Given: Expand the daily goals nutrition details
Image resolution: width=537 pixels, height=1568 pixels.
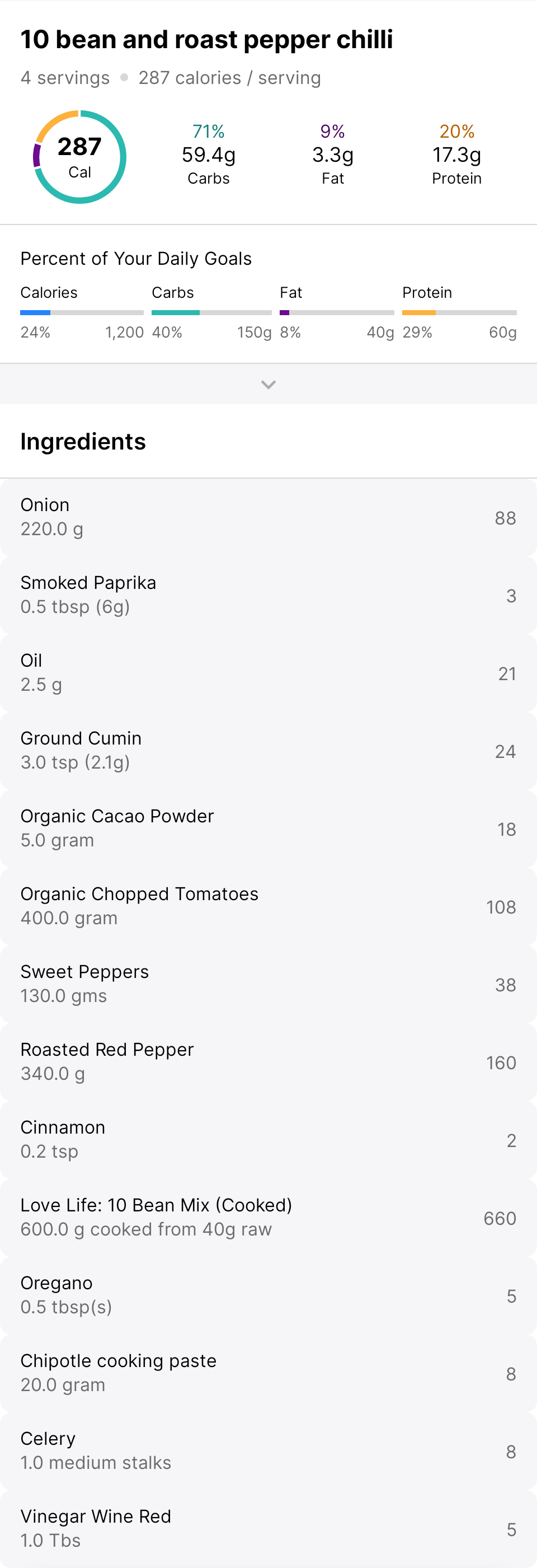Looking at the screenshot, I should tap(268, 384).
